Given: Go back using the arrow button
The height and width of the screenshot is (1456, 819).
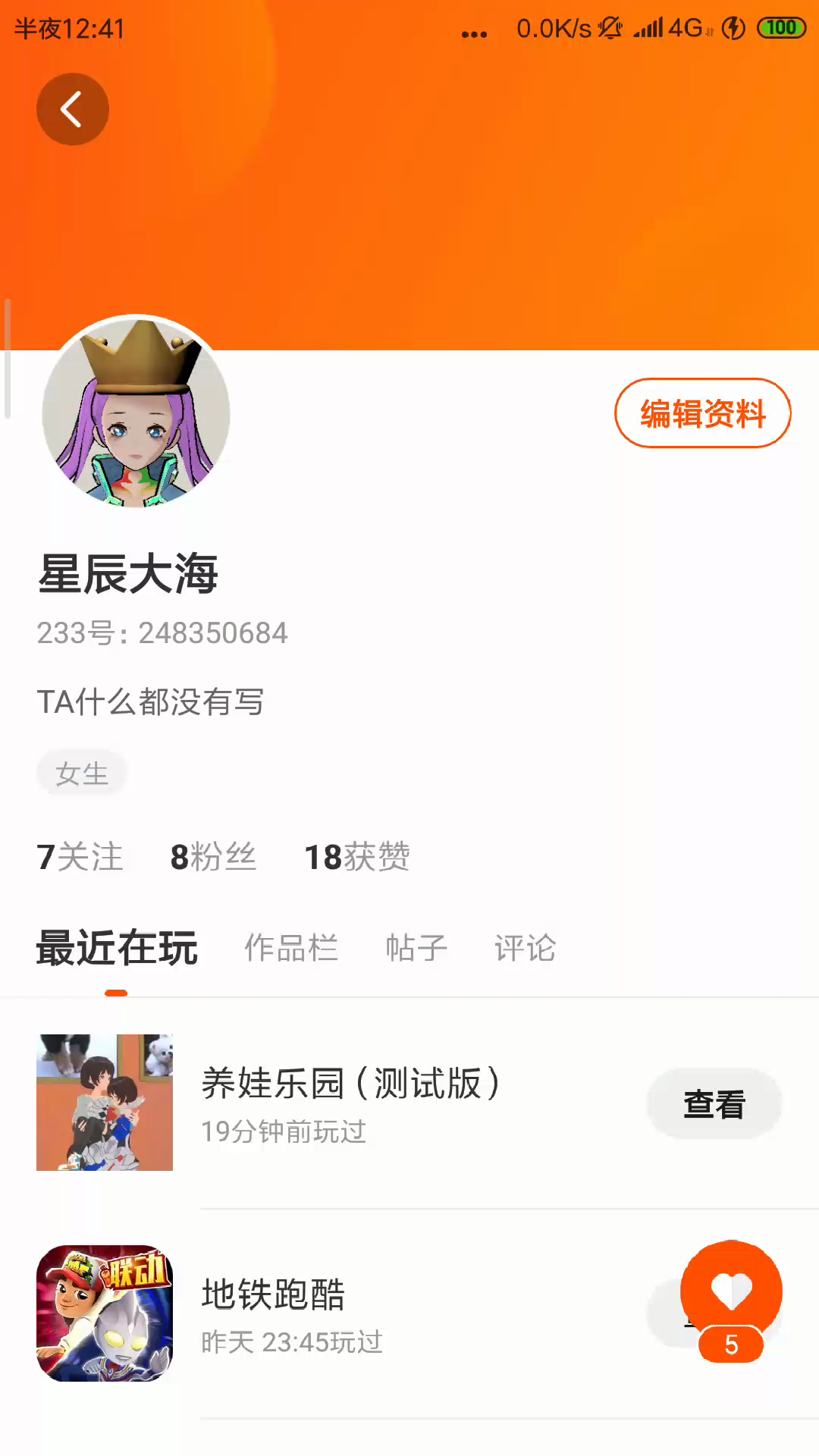Looking at the screenshot, I should (73, 109).
